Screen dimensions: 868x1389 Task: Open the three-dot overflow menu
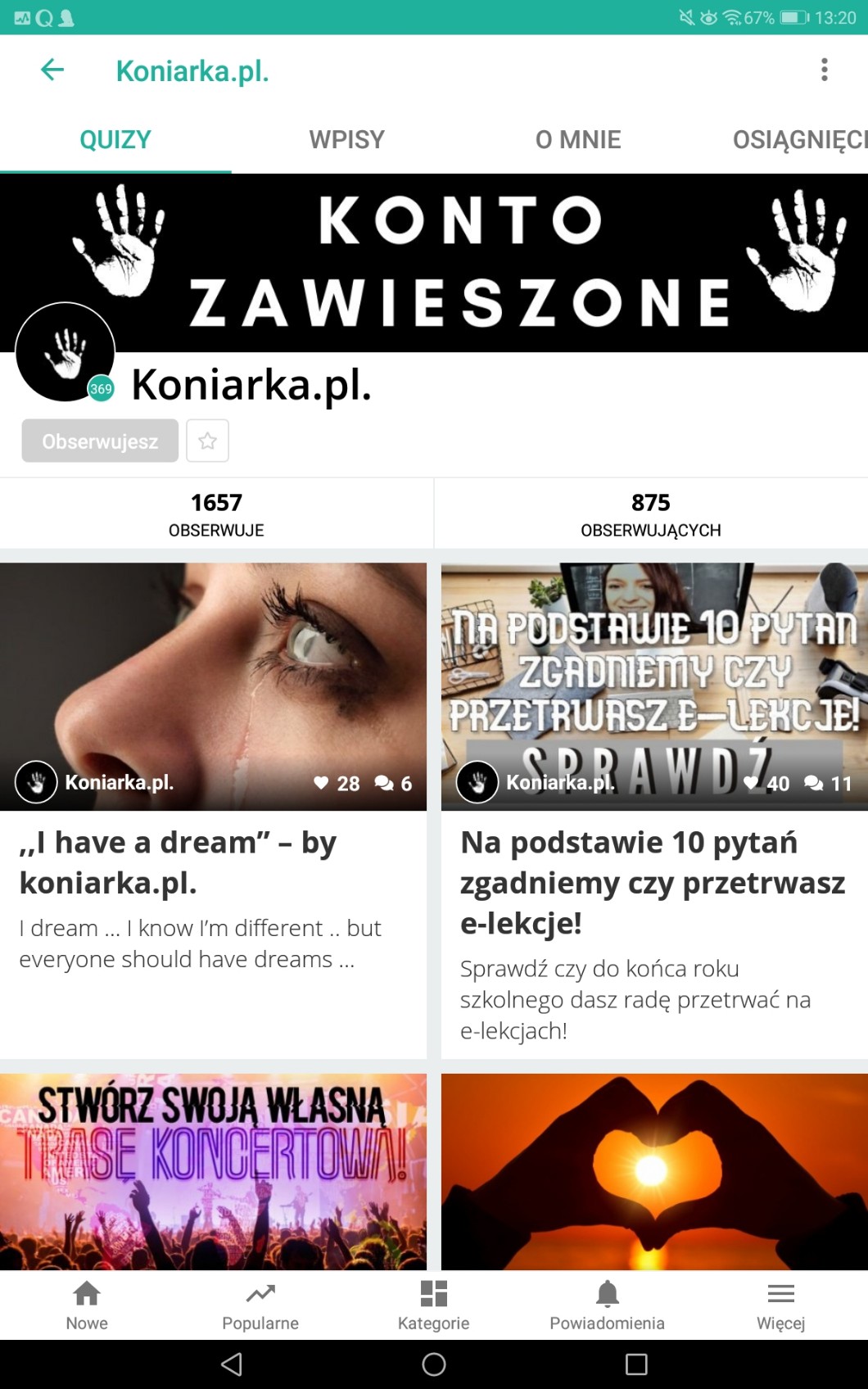pyautogui.click(x=824, y=70)
